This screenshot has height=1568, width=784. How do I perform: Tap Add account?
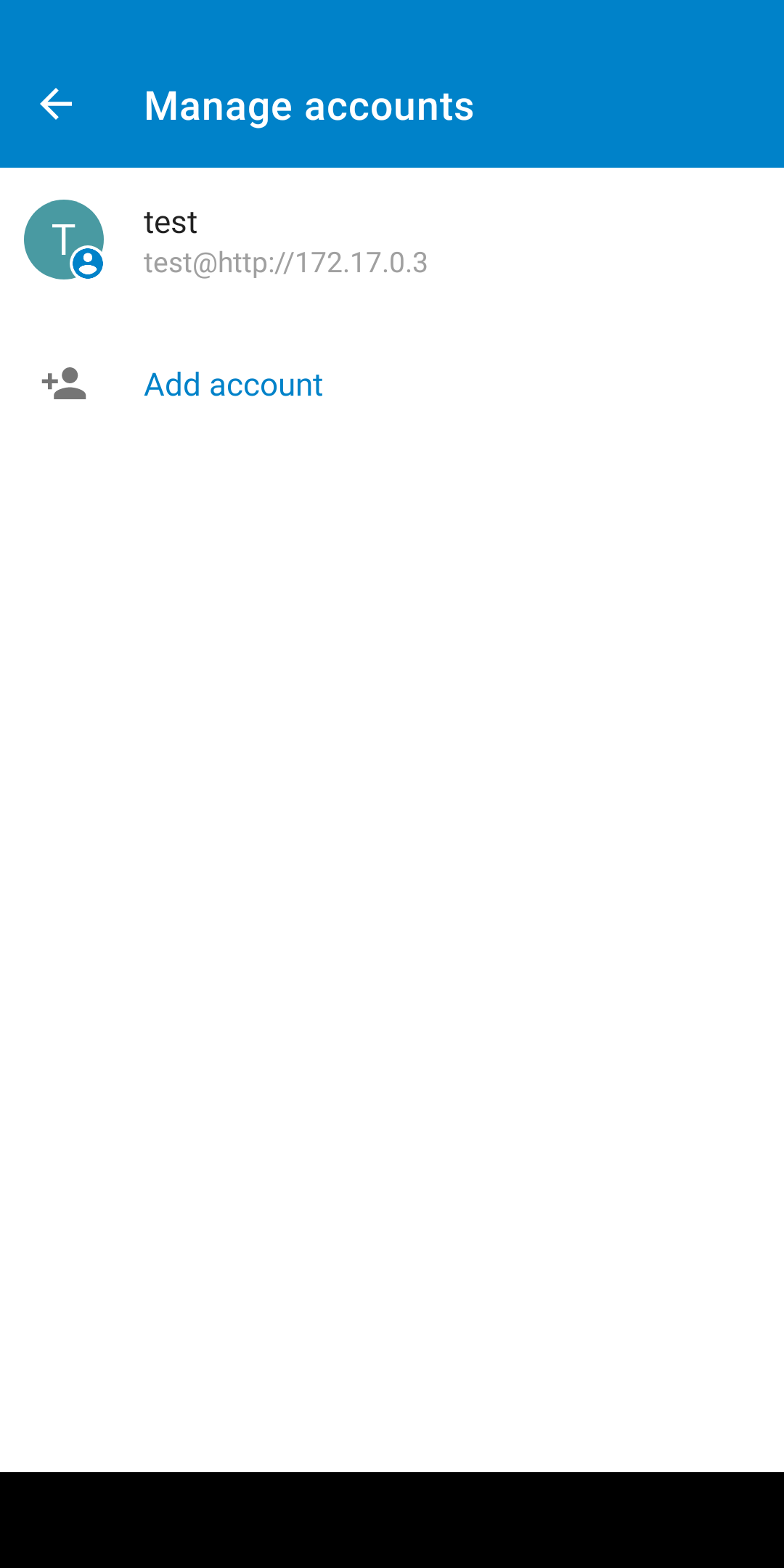tap(392, 384)
